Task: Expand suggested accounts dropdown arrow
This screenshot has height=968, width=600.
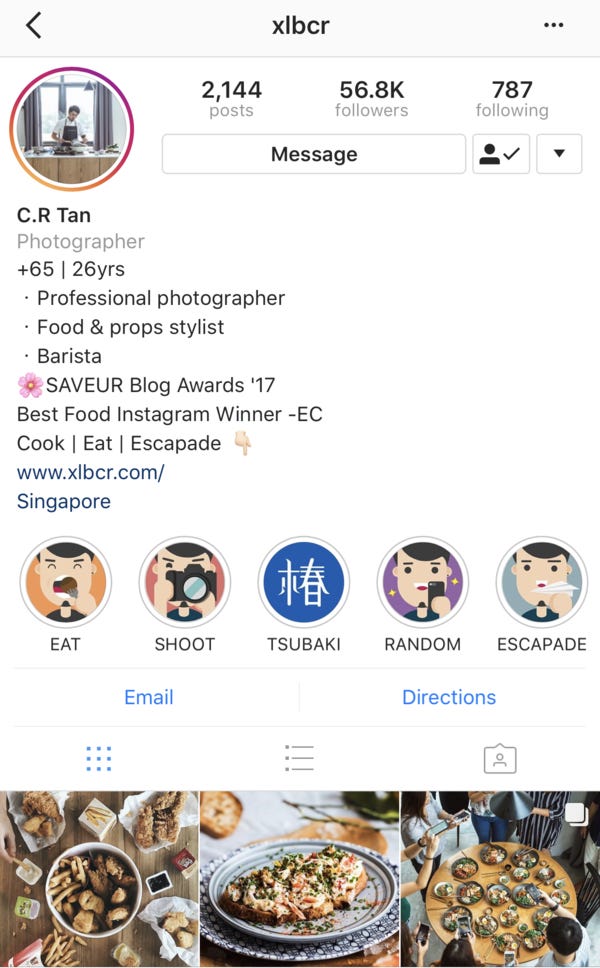Action: click(x=559, y=154)
